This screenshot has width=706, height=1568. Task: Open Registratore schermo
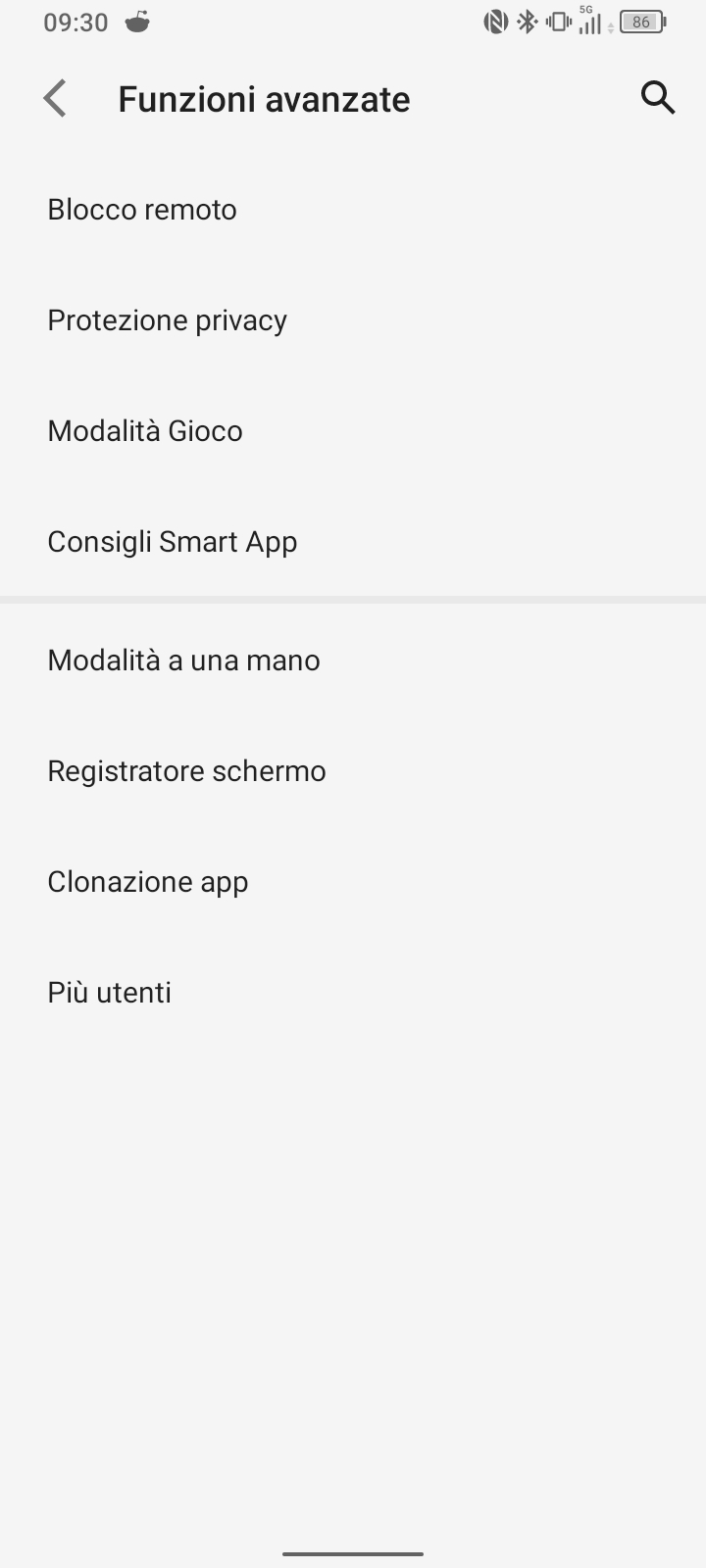click(x=353, y=771)
